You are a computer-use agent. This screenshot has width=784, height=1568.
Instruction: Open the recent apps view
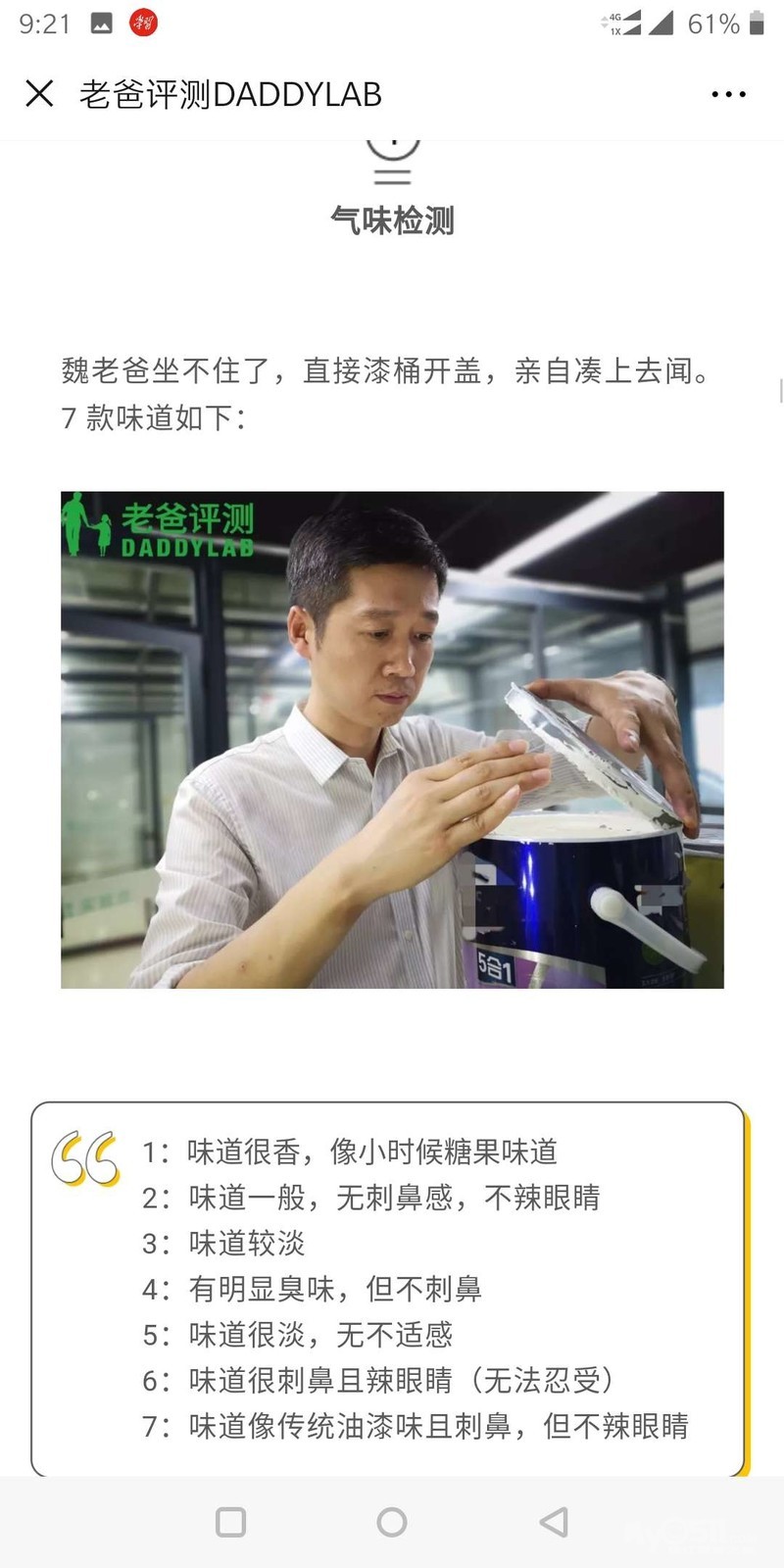pyautogui.click(x=230, y=1522)
